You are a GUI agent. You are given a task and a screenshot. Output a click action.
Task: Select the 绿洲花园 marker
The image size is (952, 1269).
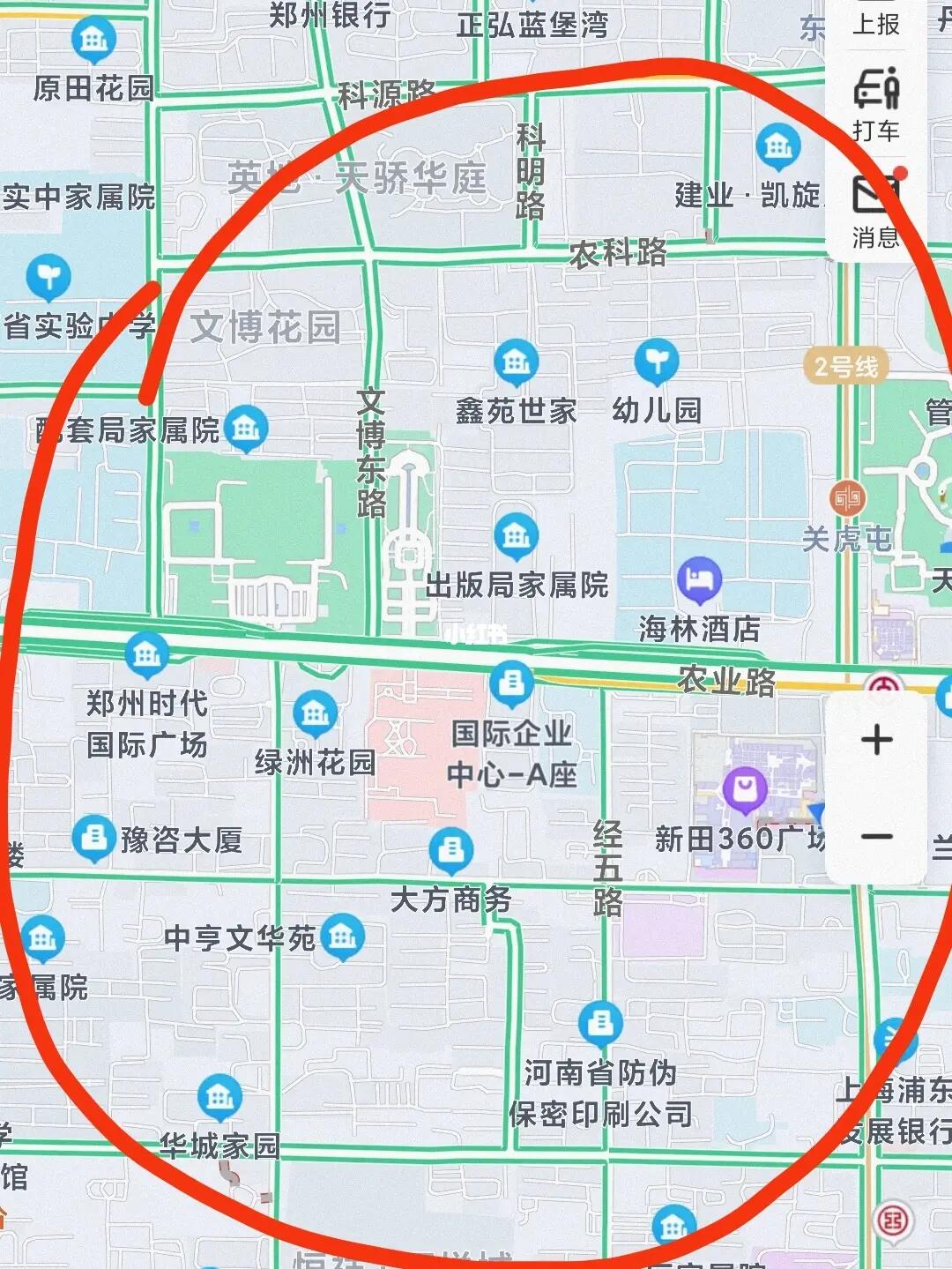coord(315,713)
